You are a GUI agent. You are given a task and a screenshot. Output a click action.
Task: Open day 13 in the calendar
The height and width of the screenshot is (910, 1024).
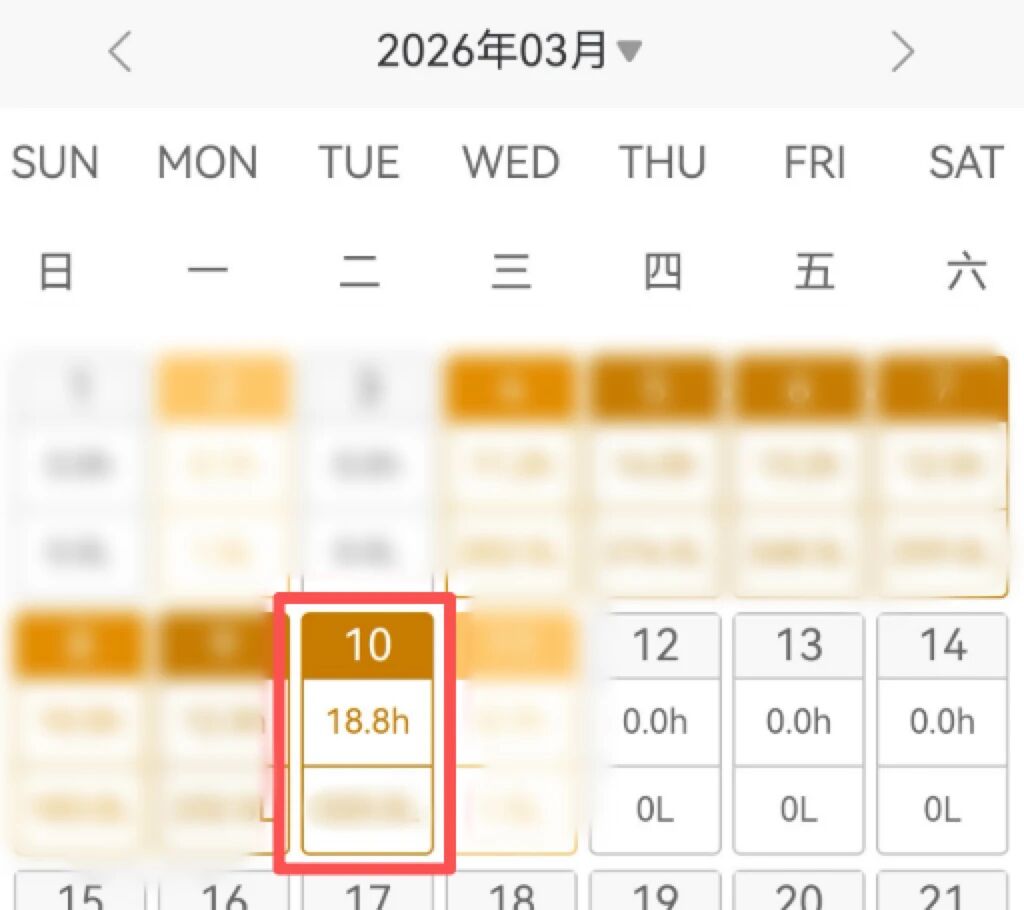(x=798, y=722)
